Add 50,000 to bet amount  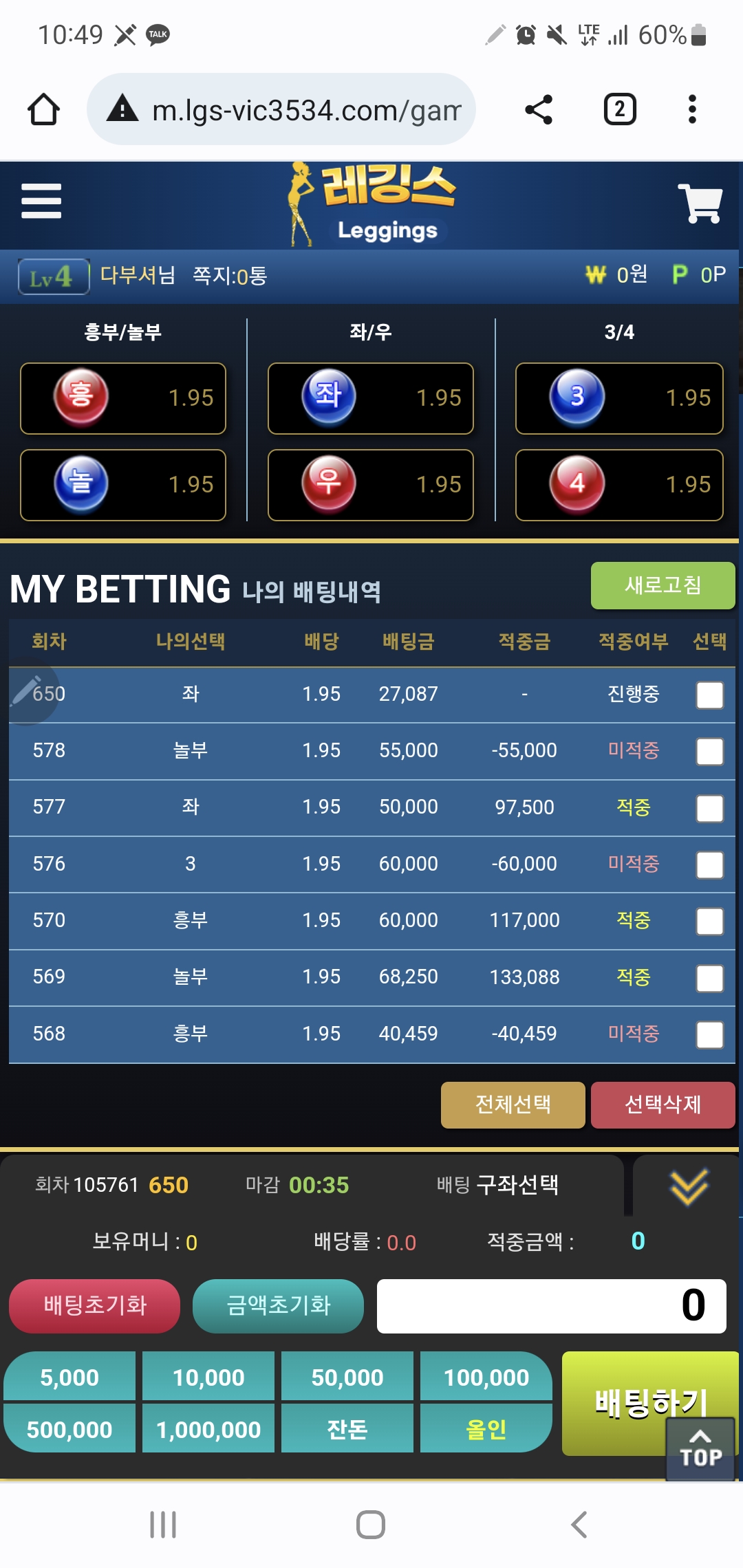click(x=347, y=1377)
